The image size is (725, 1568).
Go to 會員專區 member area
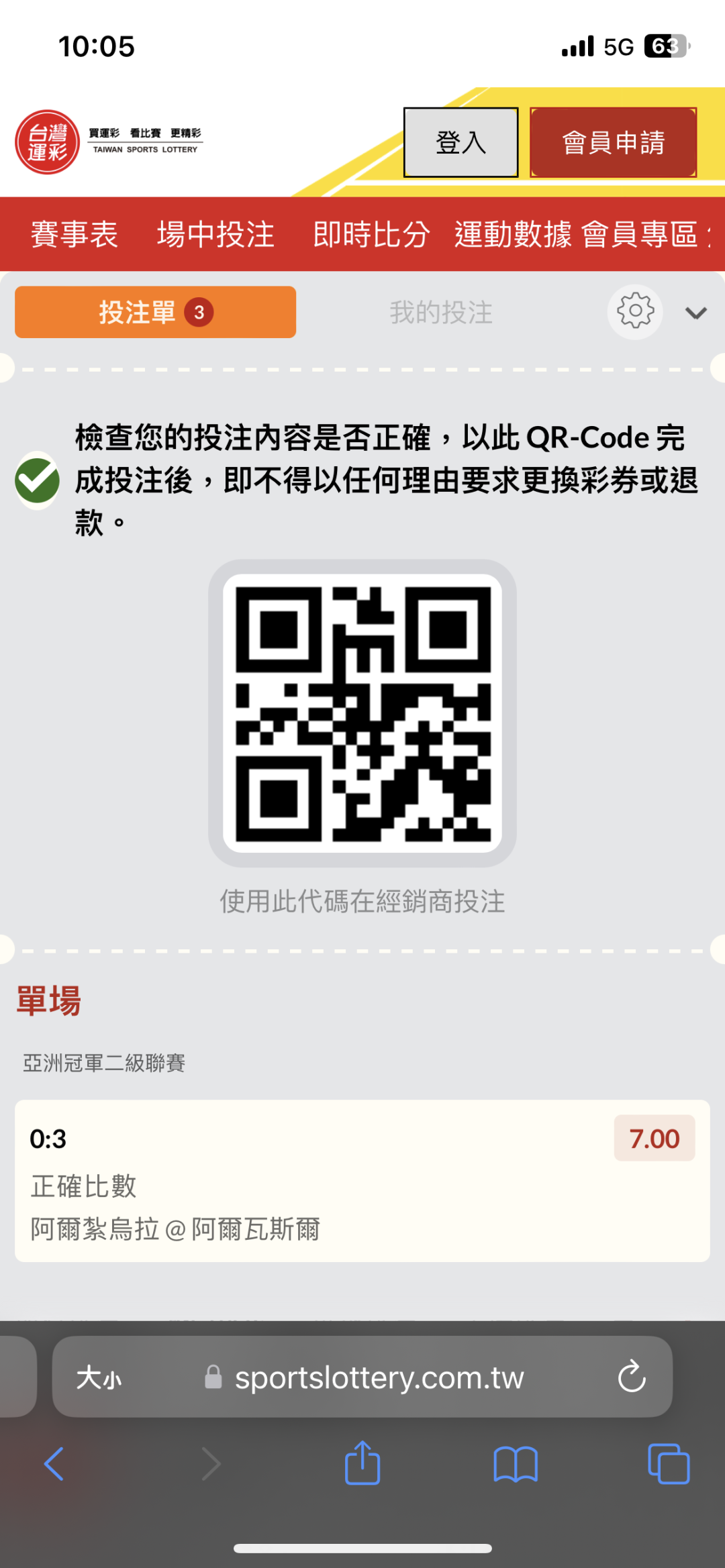640,235
